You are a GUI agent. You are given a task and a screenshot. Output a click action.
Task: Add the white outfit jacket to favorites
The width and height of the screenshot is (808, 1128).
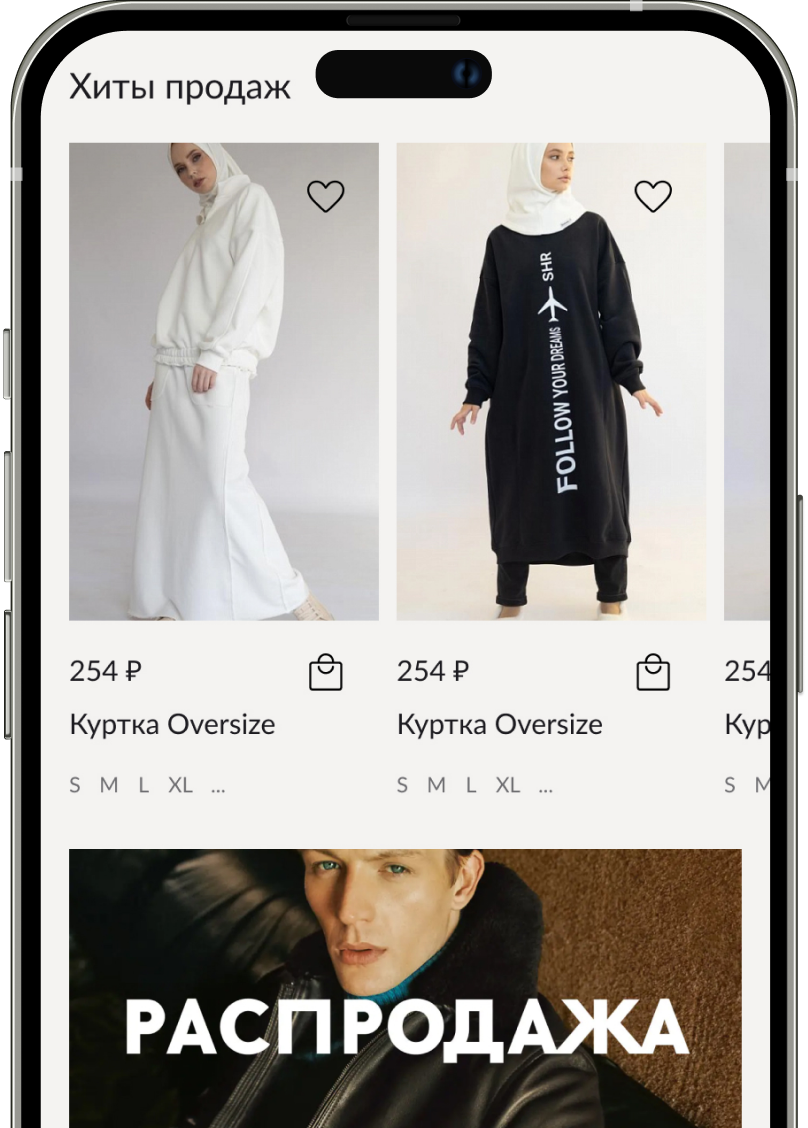325,196
